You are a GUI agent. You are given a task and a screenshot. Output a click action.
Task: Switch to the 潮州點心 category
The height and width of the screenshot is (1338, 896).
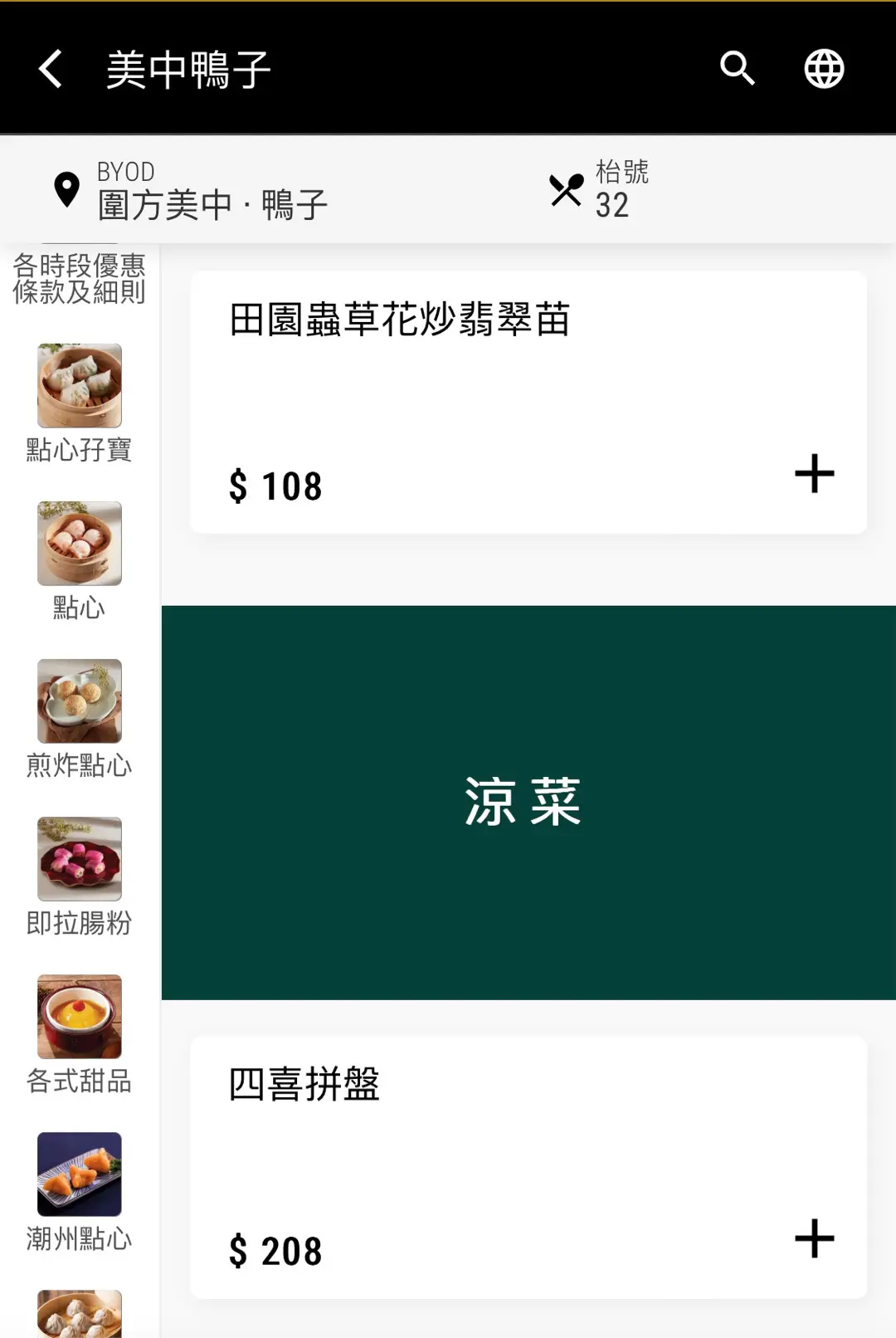pos(79,1192)
